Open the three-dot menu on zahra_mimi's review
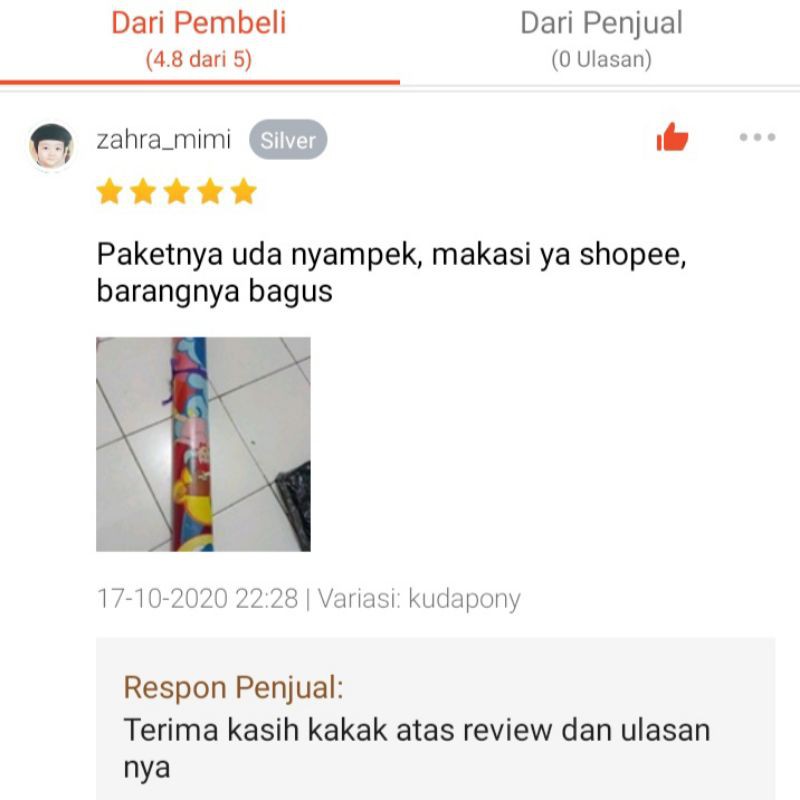Viewport: 800px width, 800px height. 757,138
